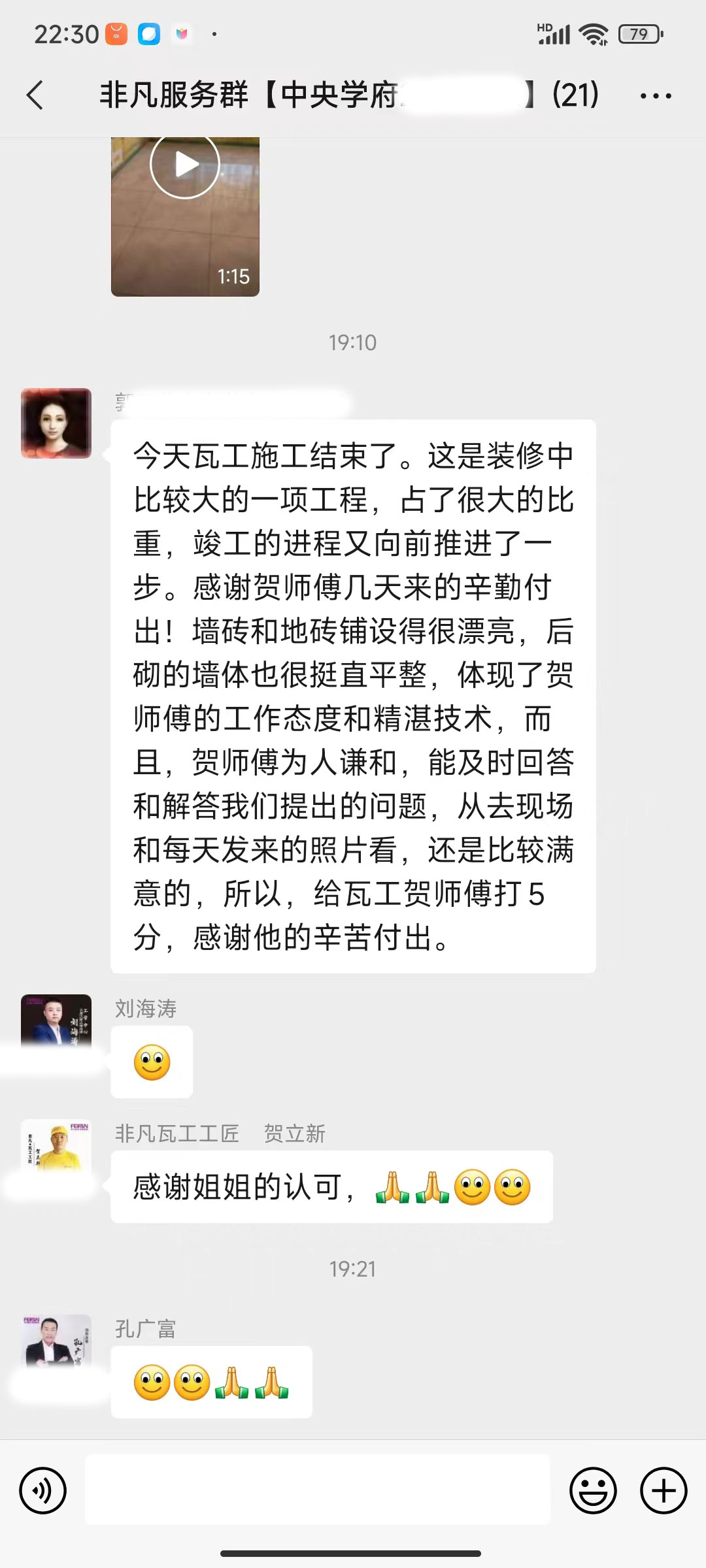706x1568 pixels.
Task: Play the 1:15 video message
Action: (x=185, y=165)
